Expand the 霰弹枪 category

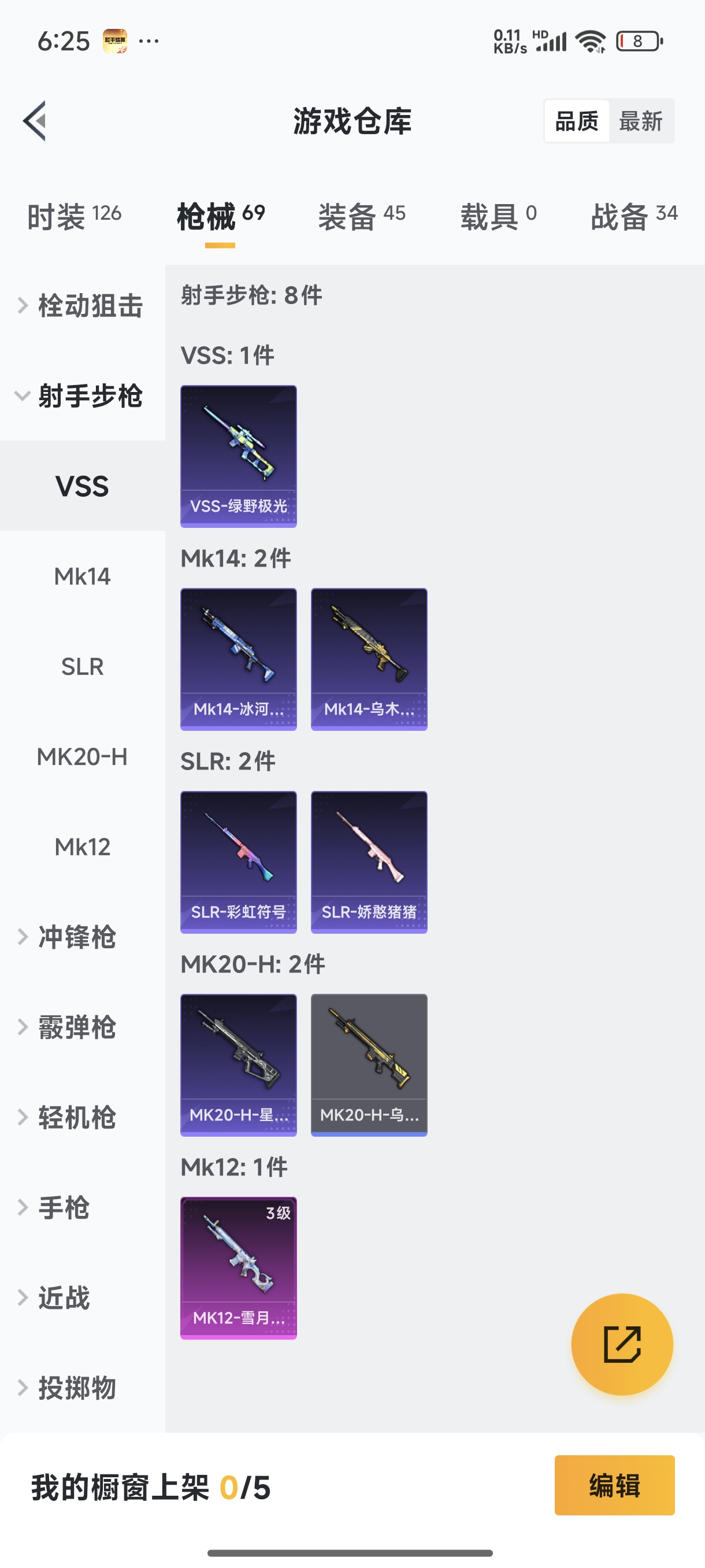76,1027
